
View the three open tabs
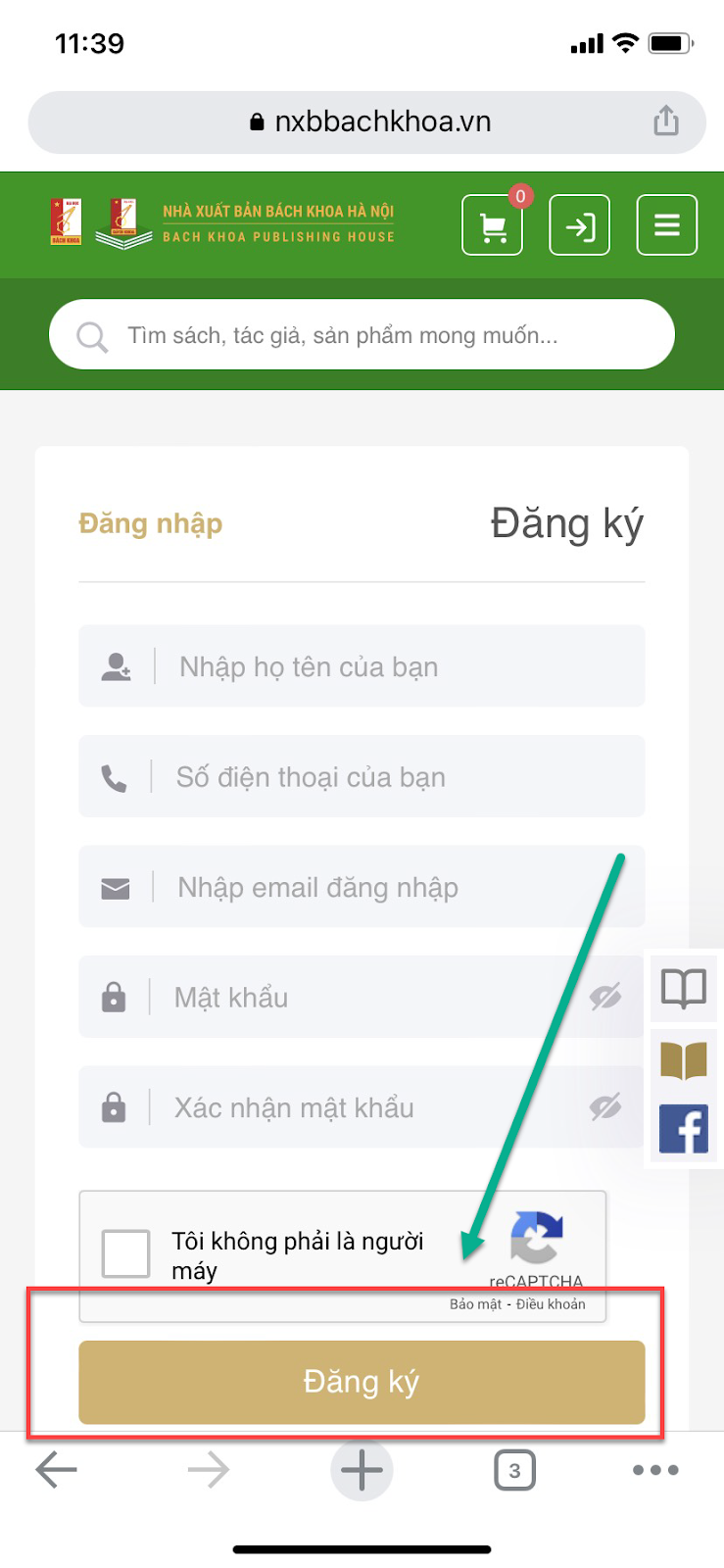514,1470
